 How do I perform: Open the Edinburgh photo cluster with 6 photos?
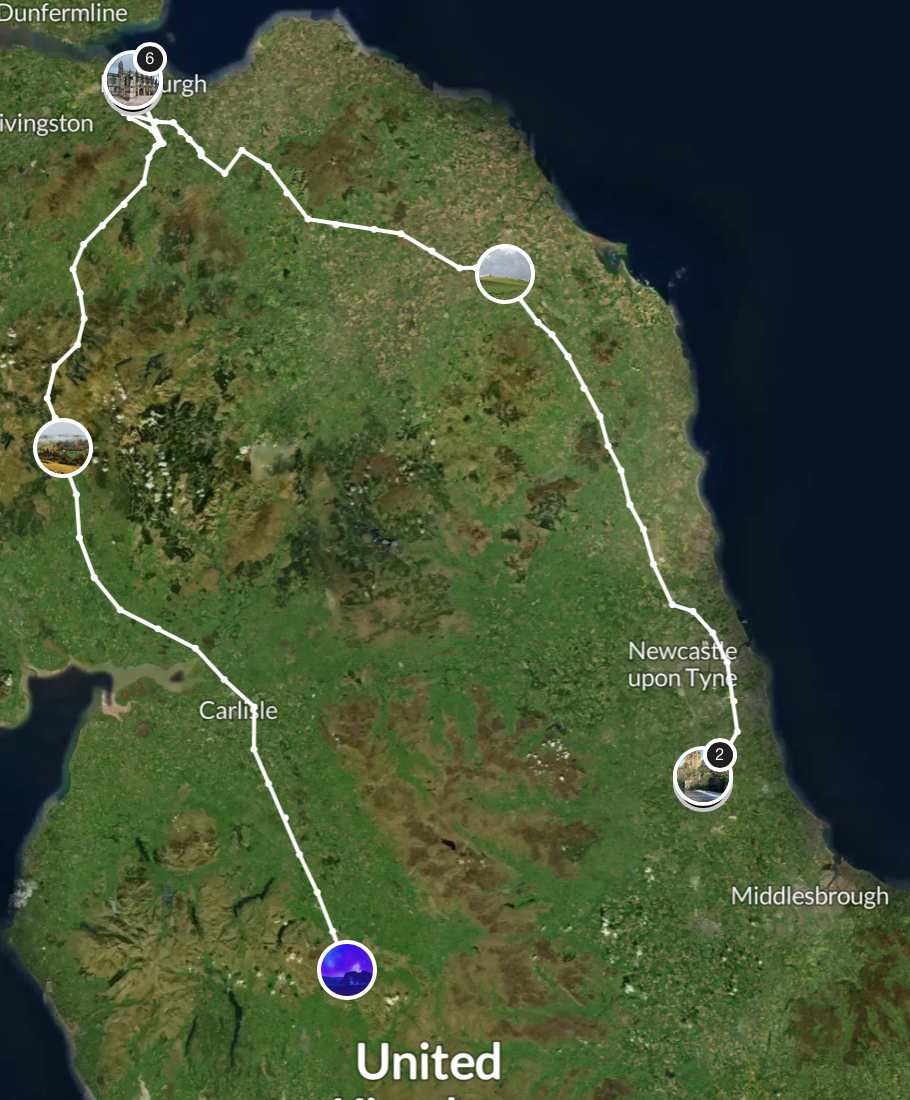tap(131, 79)
